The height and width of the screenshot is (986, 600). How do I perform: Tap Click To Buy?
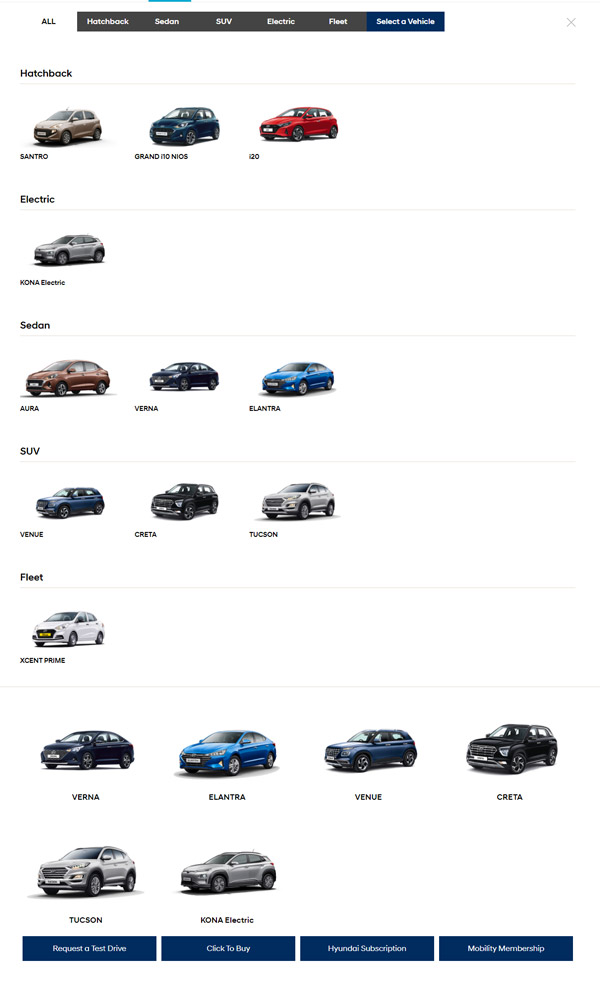228,948
